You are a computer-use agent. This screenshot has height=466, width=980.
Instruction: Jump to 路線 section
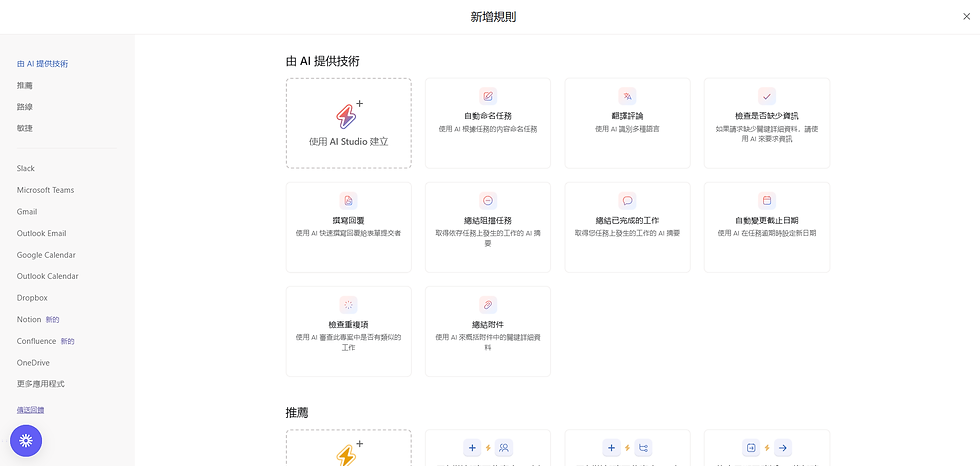point(25,106)
